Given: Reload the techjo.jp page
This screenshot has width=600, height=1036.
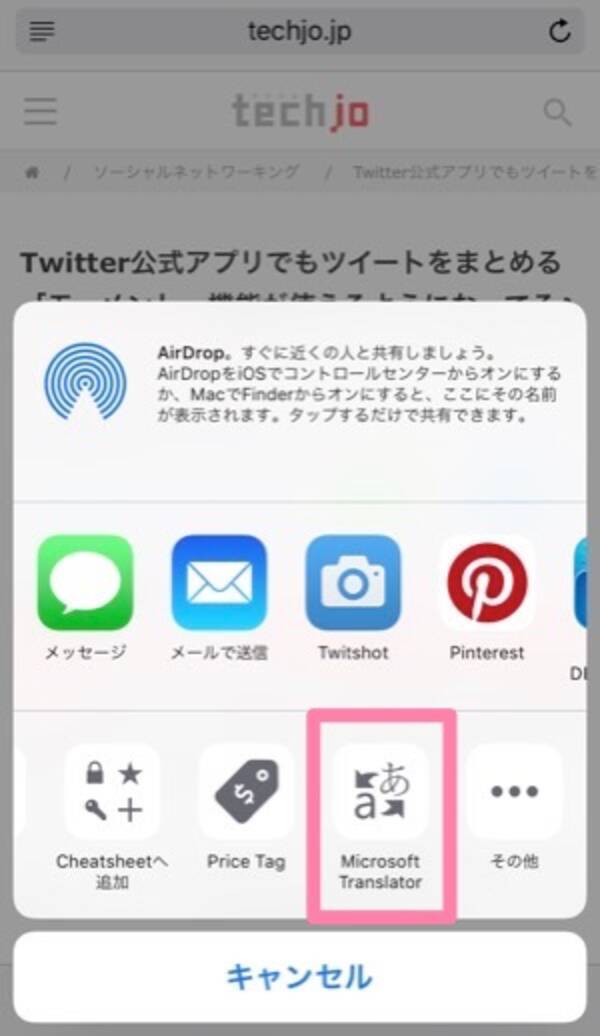Looking at the screenshot, I should coord(560,32).
